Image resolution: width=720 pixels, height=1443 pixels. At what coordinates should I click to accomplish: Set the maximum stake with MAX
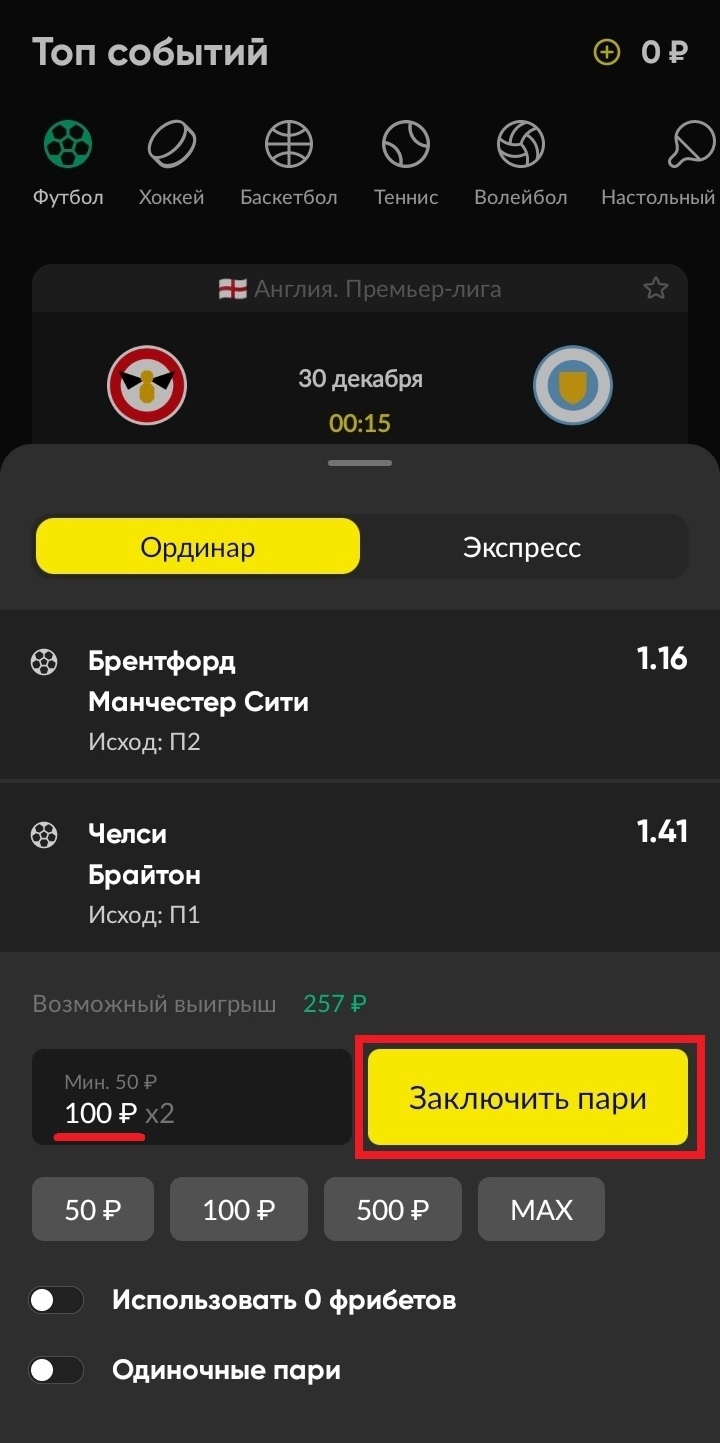click(x=541, y=1209)
